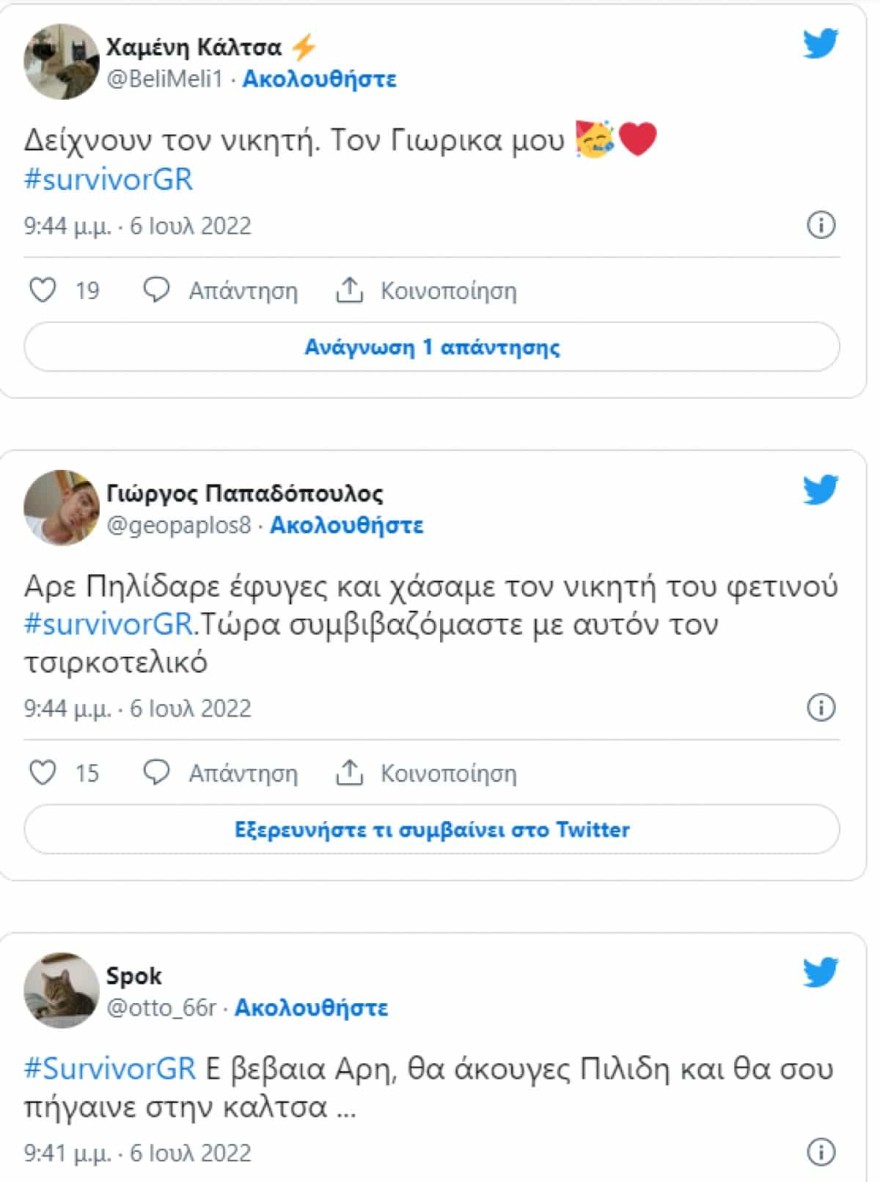Image resolution: width=880 pixels, height=1182 pixels.
Task: Click the share icon under the first tweet
Action: point(349,290)
